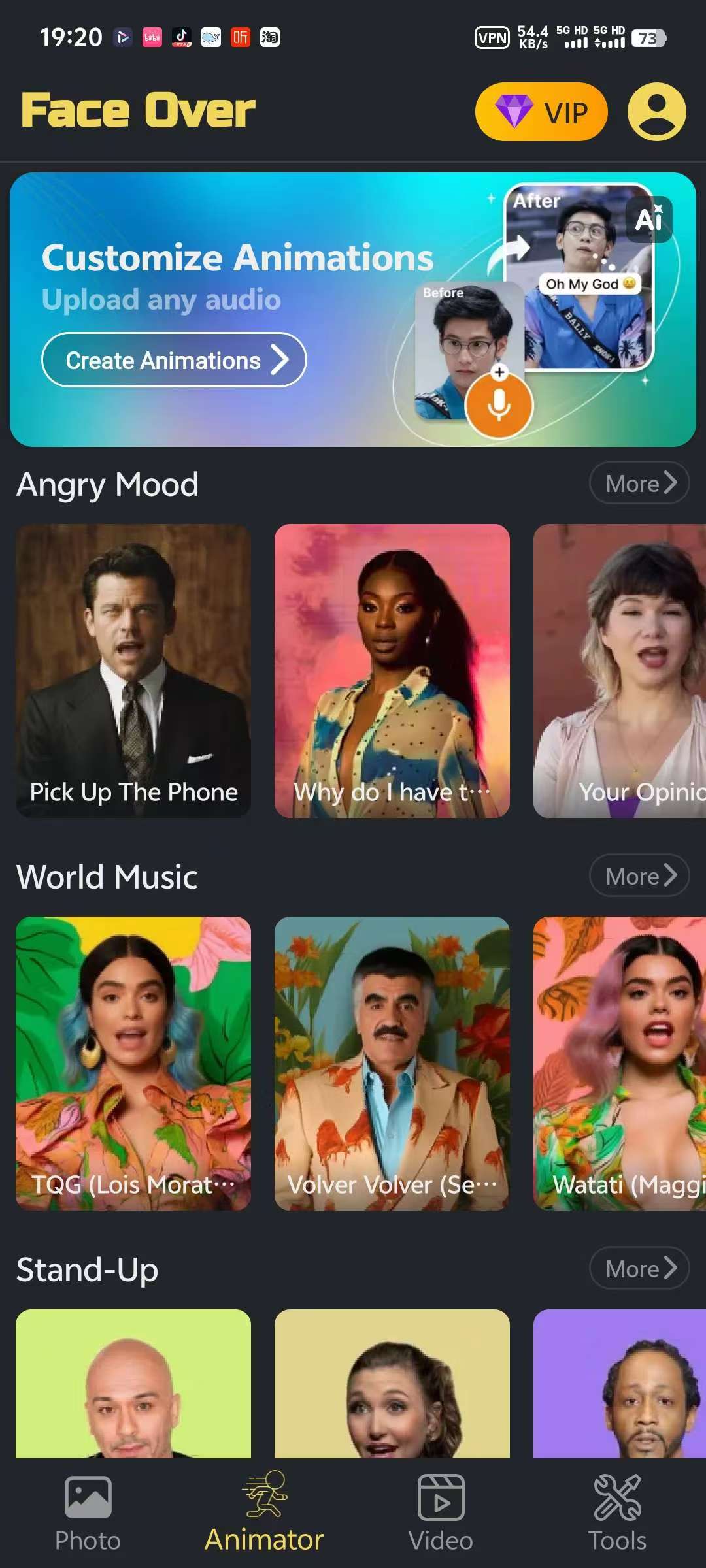Open the Your Opinion template card
Image resolution: width=706 pixels, height=1568 pixels.
(x=619, y=670)
